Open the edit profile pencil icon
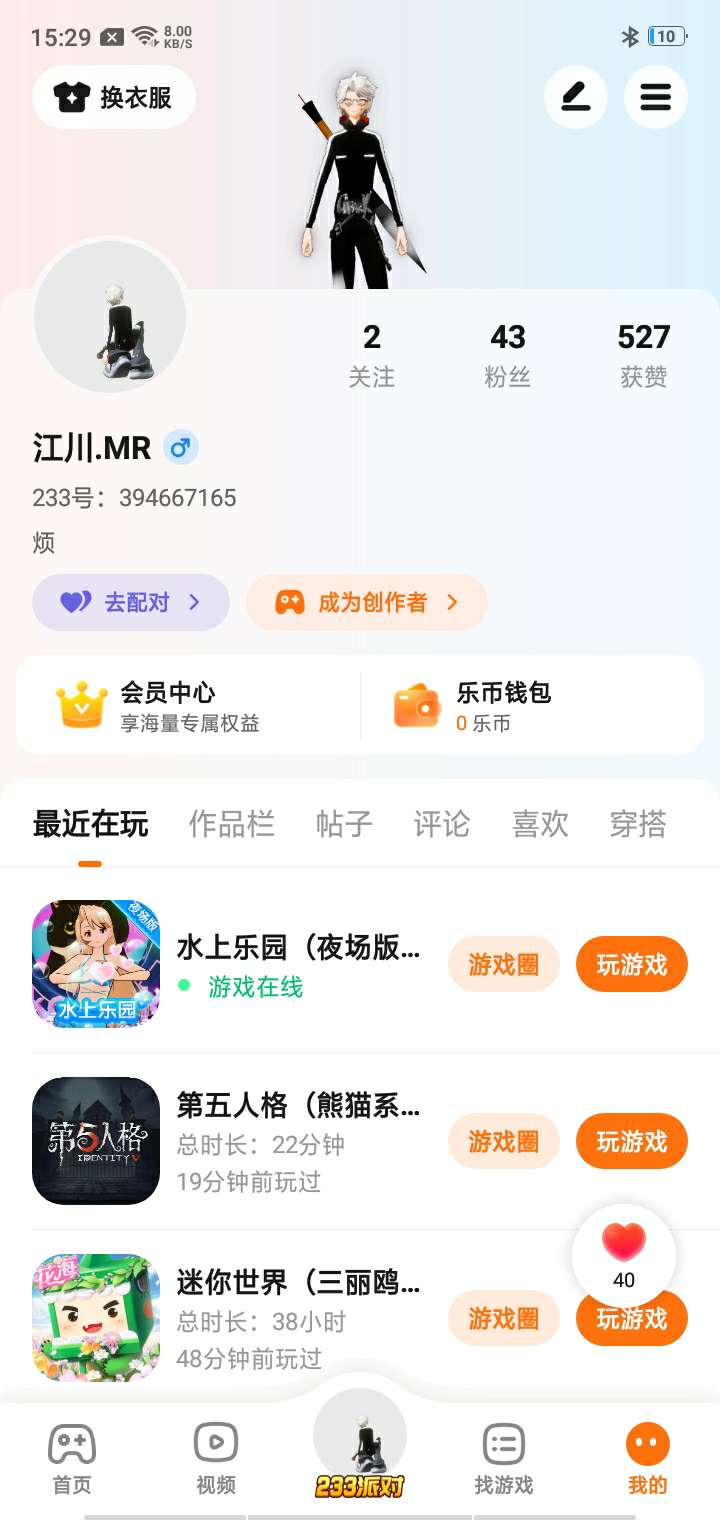The width and height of the screenshot is (720, 1520). click(x=575, y=97)
